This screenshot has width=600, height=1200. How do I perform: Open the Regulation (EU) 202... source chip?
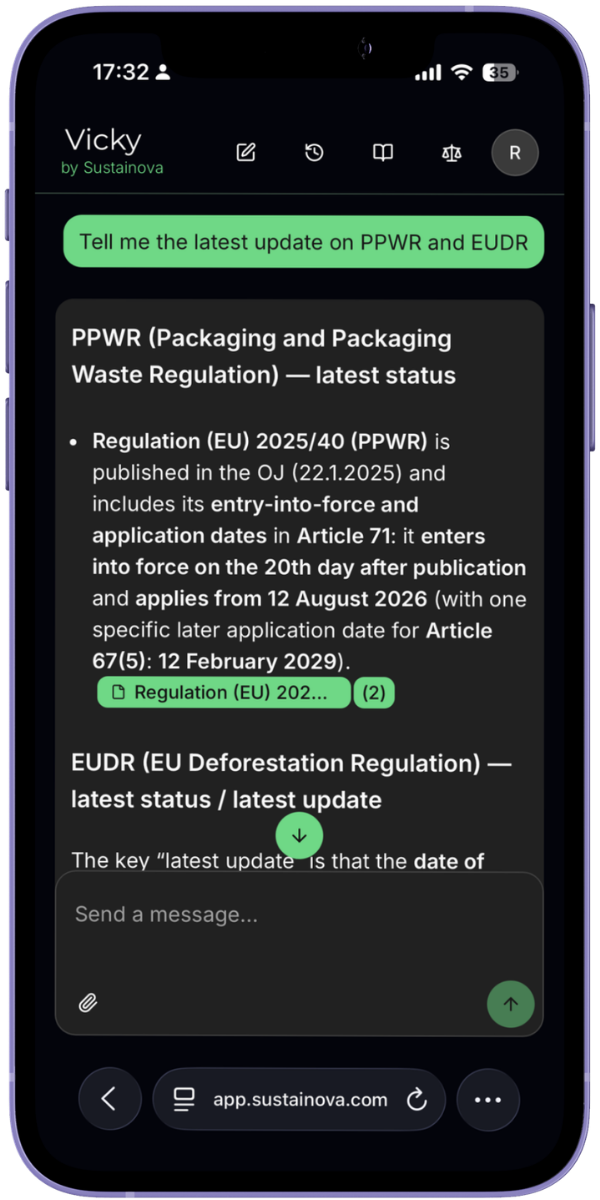(x=224, y=693)
